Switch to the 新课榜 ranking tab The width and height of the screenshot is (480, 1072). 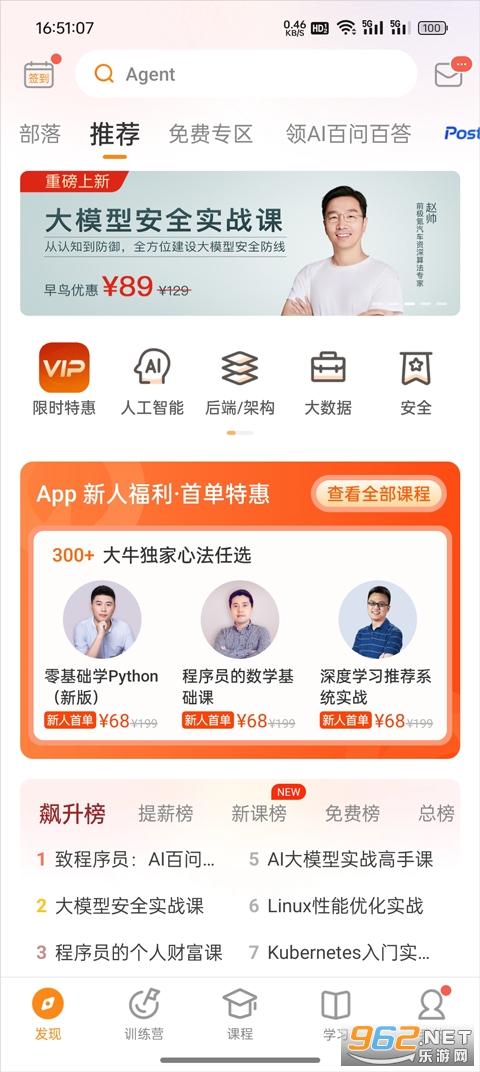(x=259, y=814)
